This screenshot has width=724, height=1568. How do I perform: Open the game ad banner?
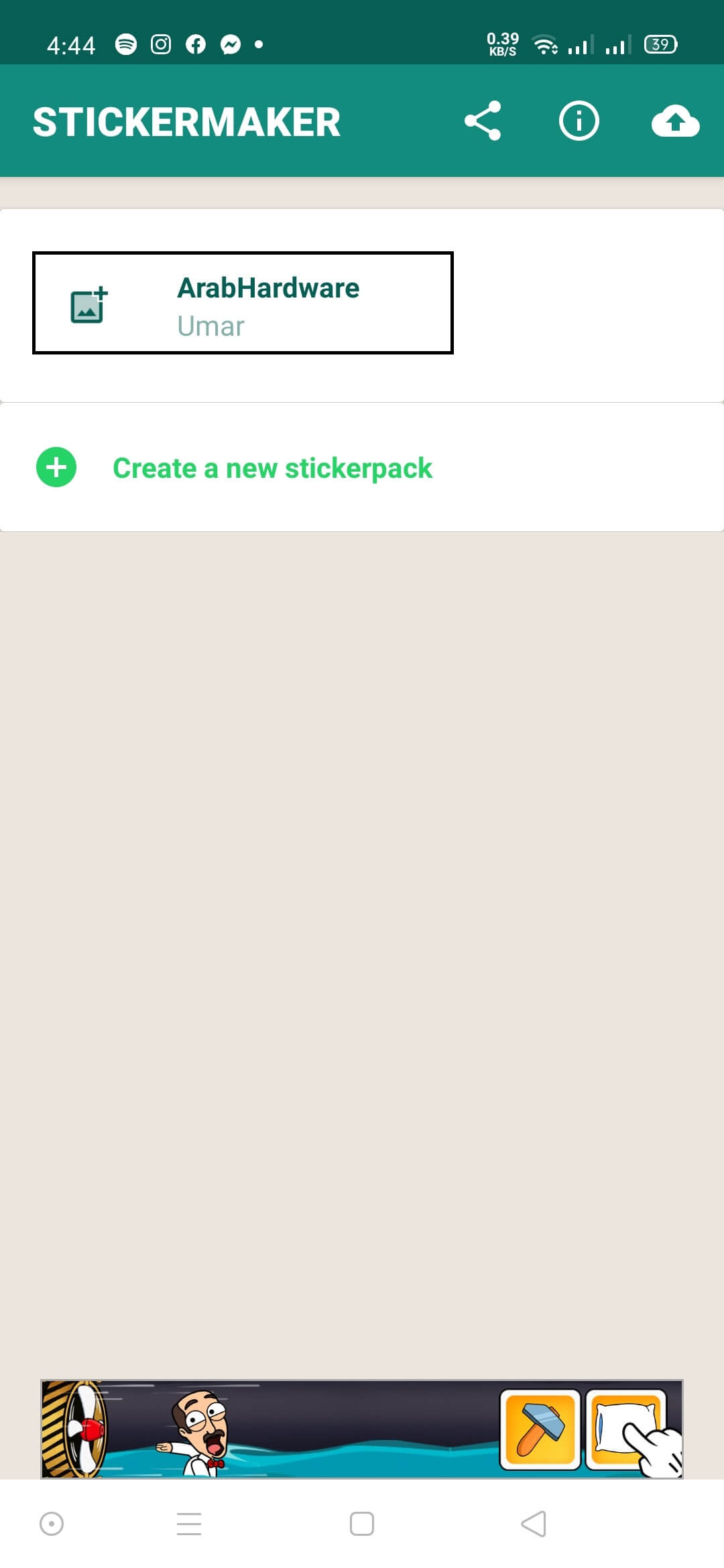tap(362, 1429)
